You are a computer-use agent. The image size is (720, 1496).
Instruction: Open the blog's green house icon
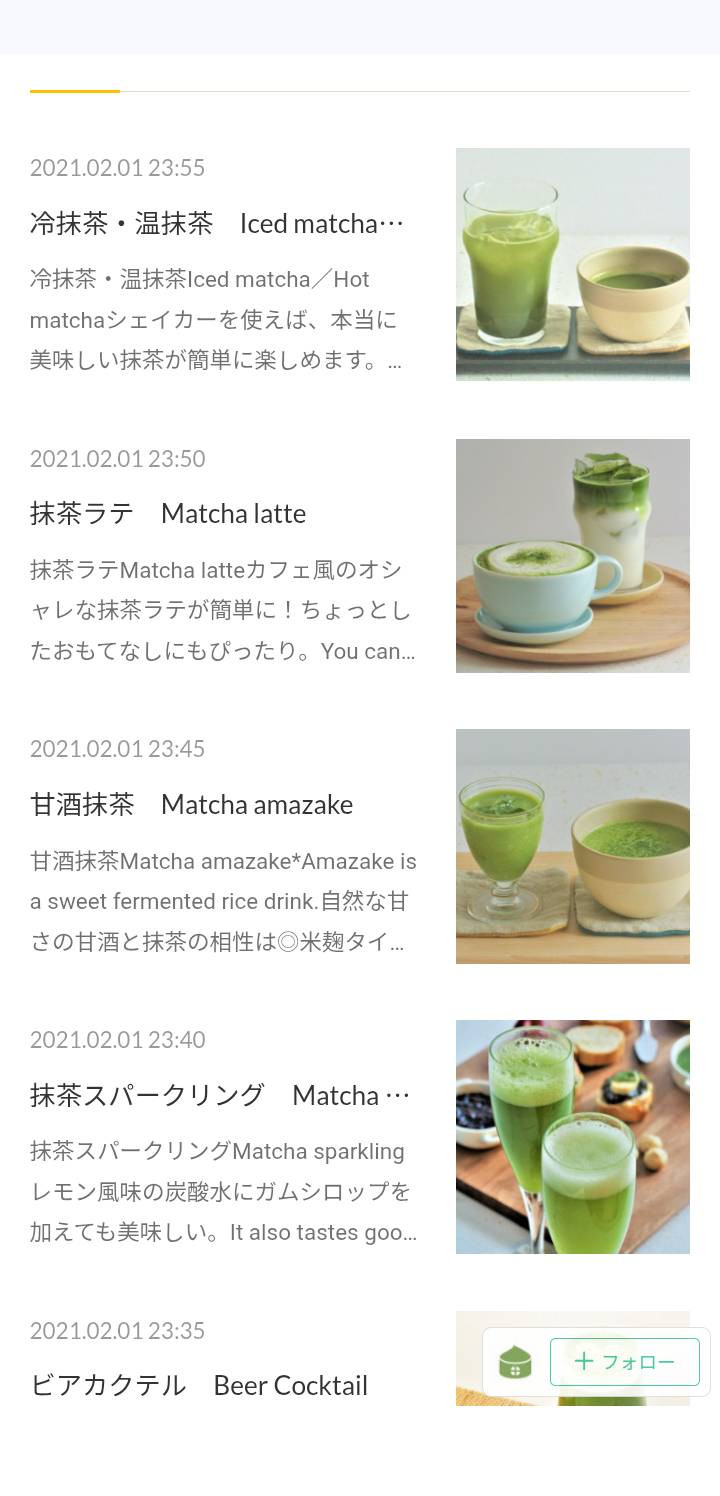pos(515,1362)
